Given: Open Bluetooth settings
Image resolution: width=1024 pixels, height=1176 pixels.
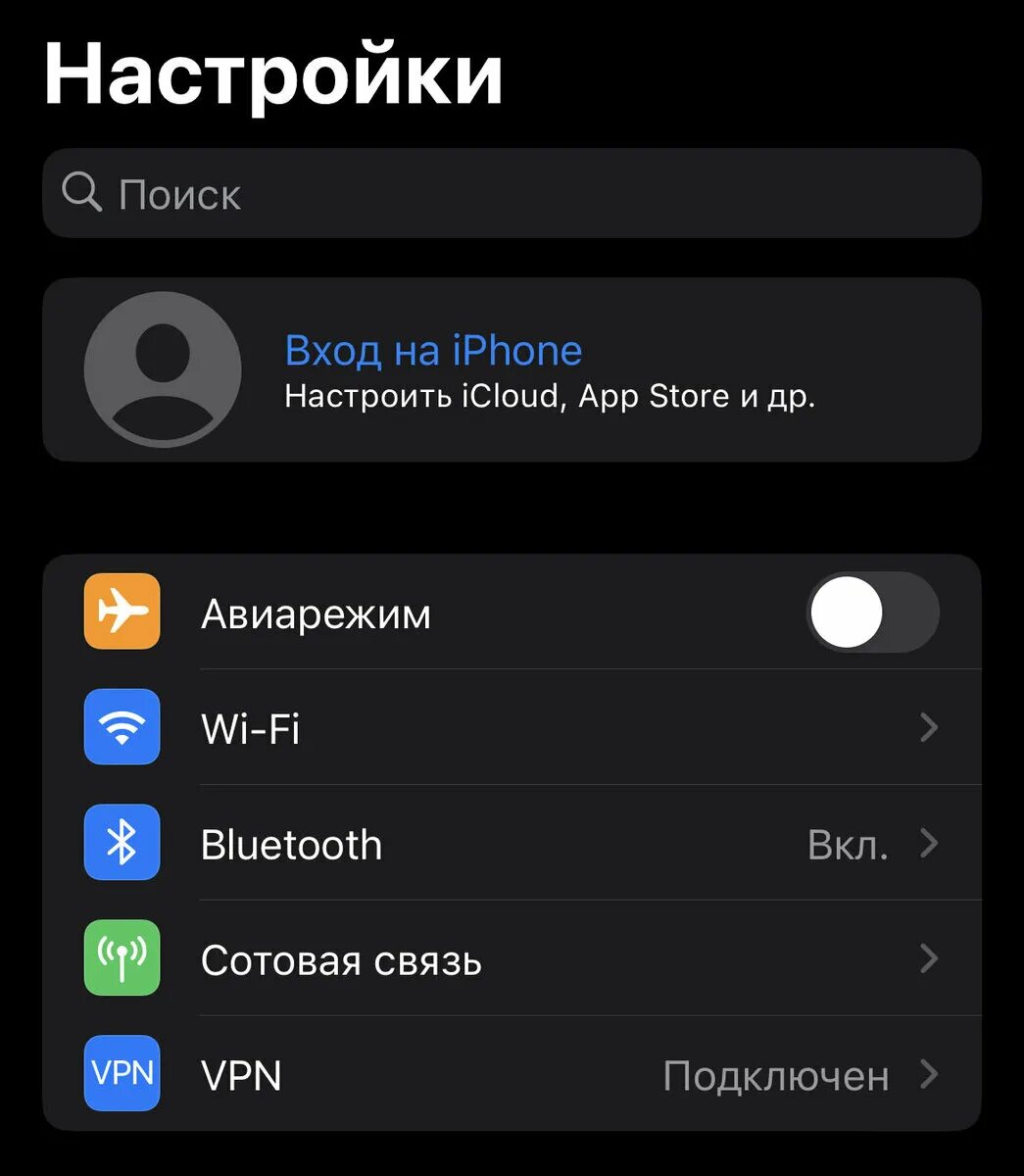Looking at the screenshot, I should coord(512,843).
